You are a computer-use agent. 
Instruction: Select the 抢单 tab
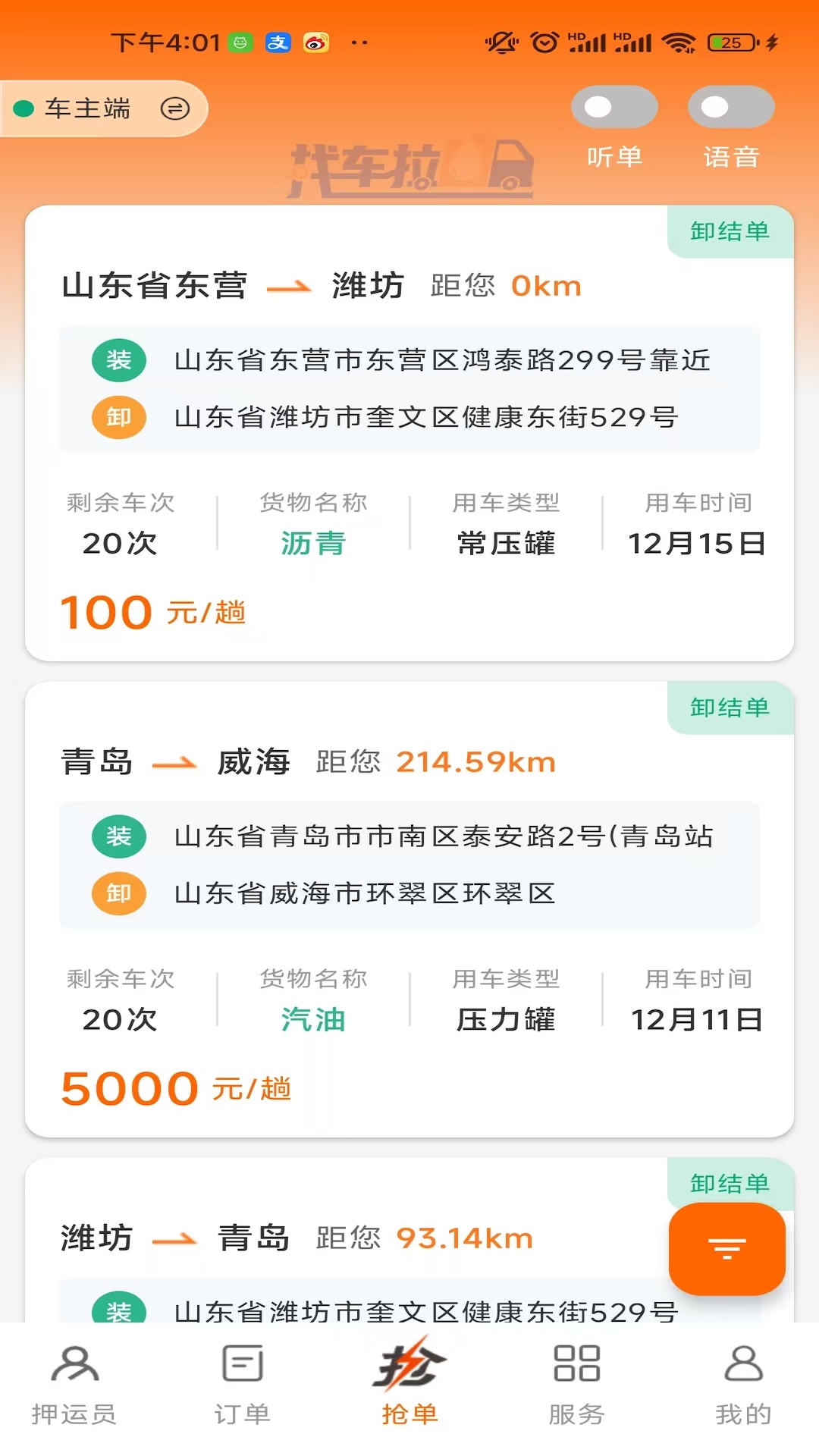[409, 1384]
